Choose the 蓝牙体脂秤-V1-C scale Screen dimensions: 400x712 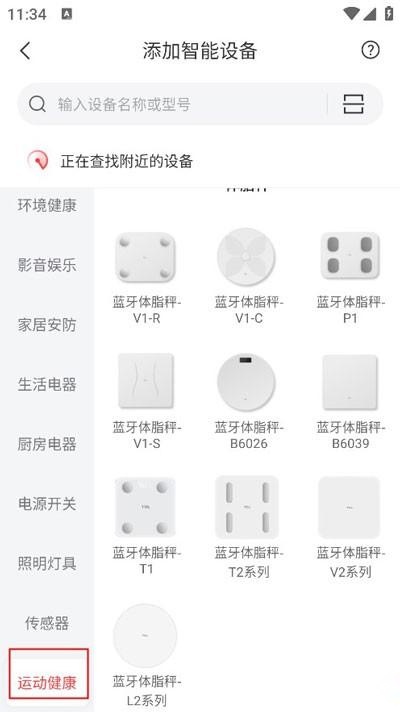pos(248,278)
